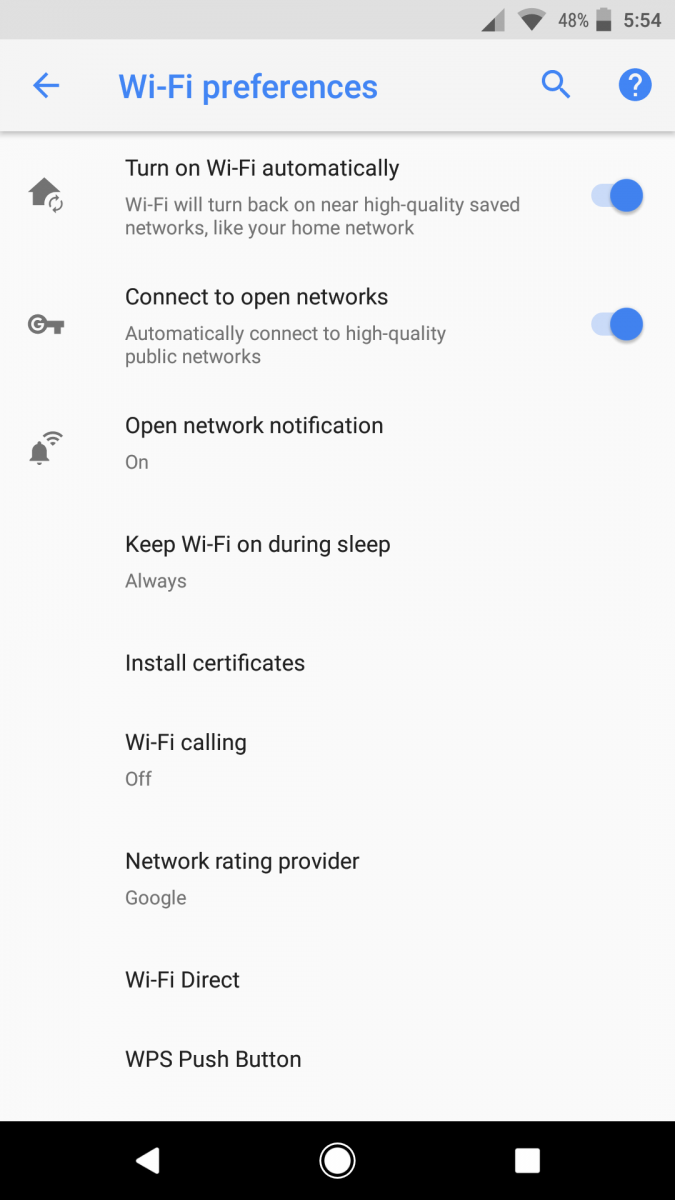The width and height of the screenshot is (675, 1200).
Task: Open Keep Wi-Fi on during sleep
Action: click(x=337, y=562)
